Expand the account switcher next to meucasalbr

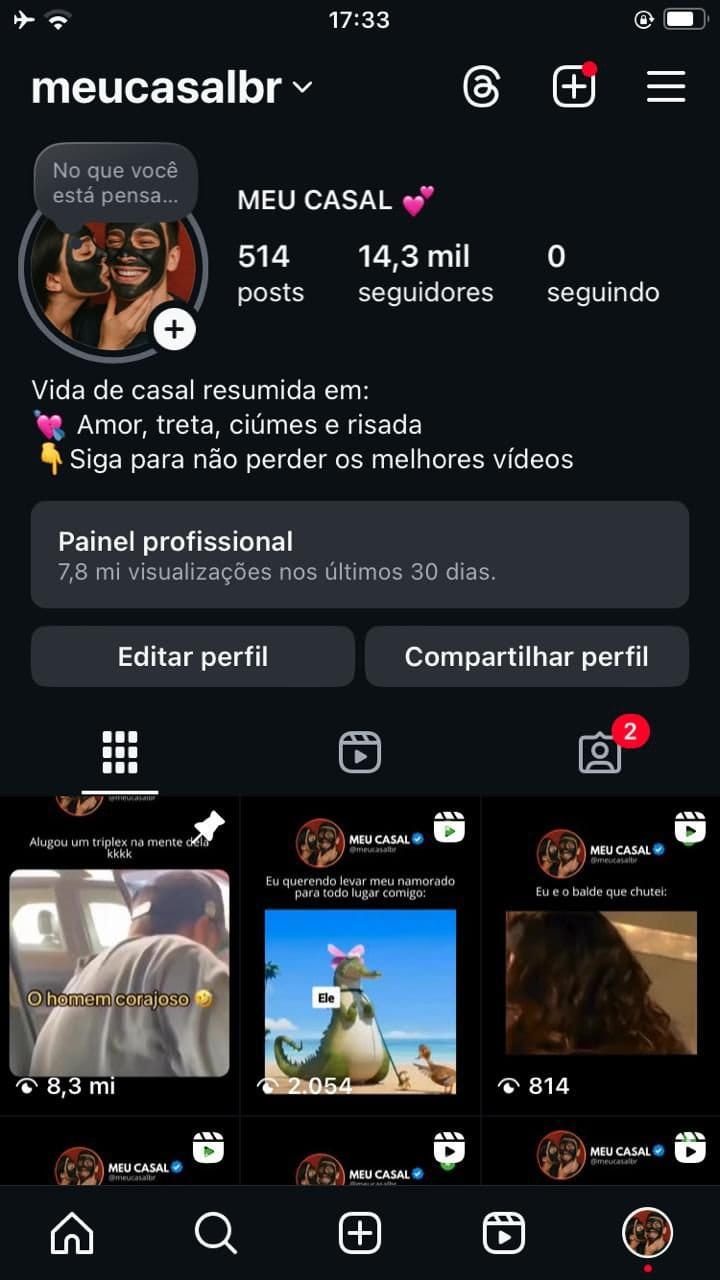pyautogui.click(x=303, y=87)
